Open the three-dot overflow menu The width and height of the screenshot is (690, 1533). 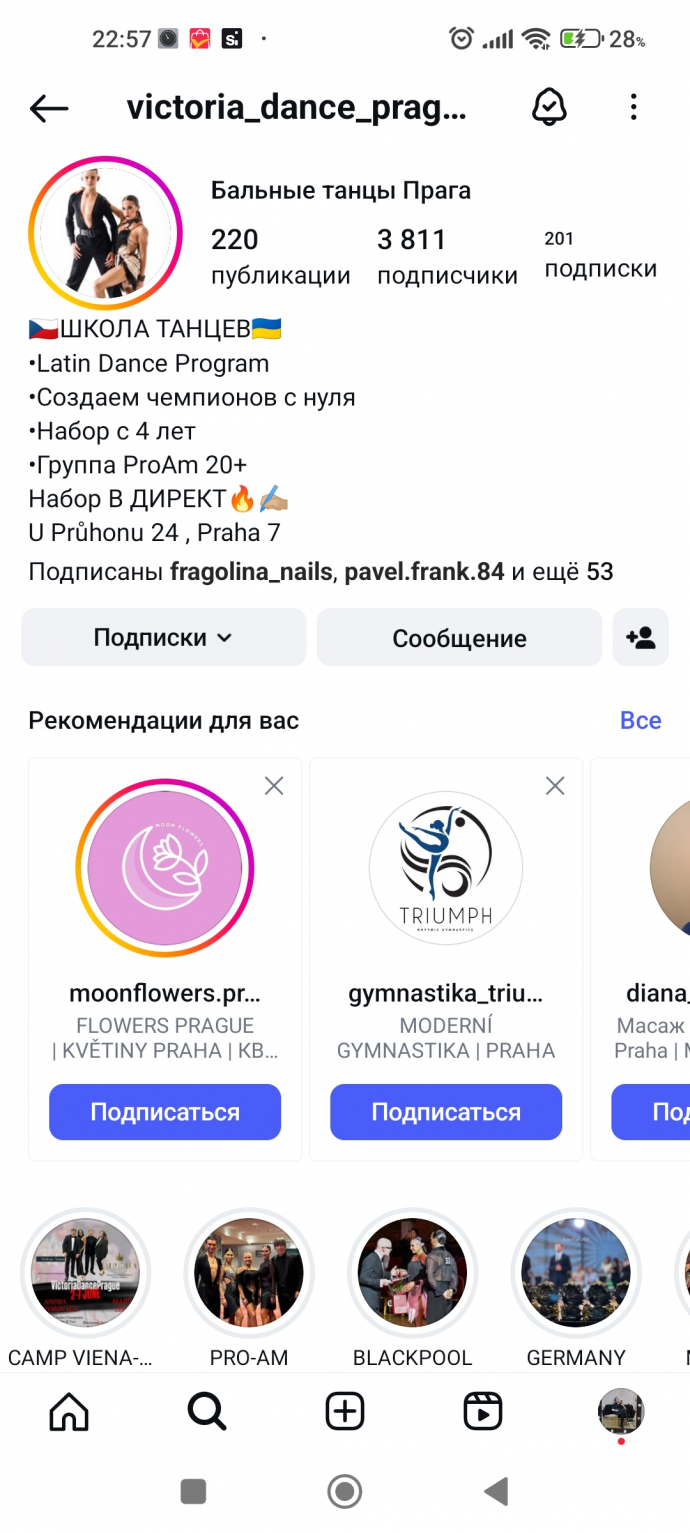[x=633, y=107]
